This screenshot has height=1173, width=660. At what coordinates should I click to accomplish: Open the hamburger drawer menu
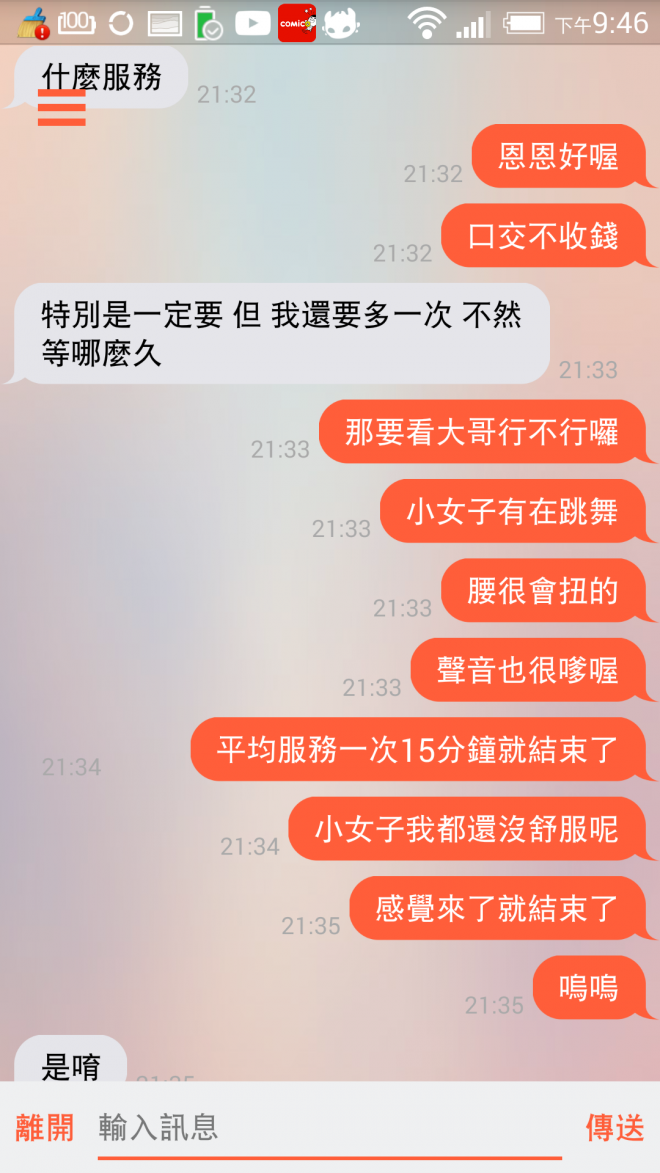click(61, 108)
